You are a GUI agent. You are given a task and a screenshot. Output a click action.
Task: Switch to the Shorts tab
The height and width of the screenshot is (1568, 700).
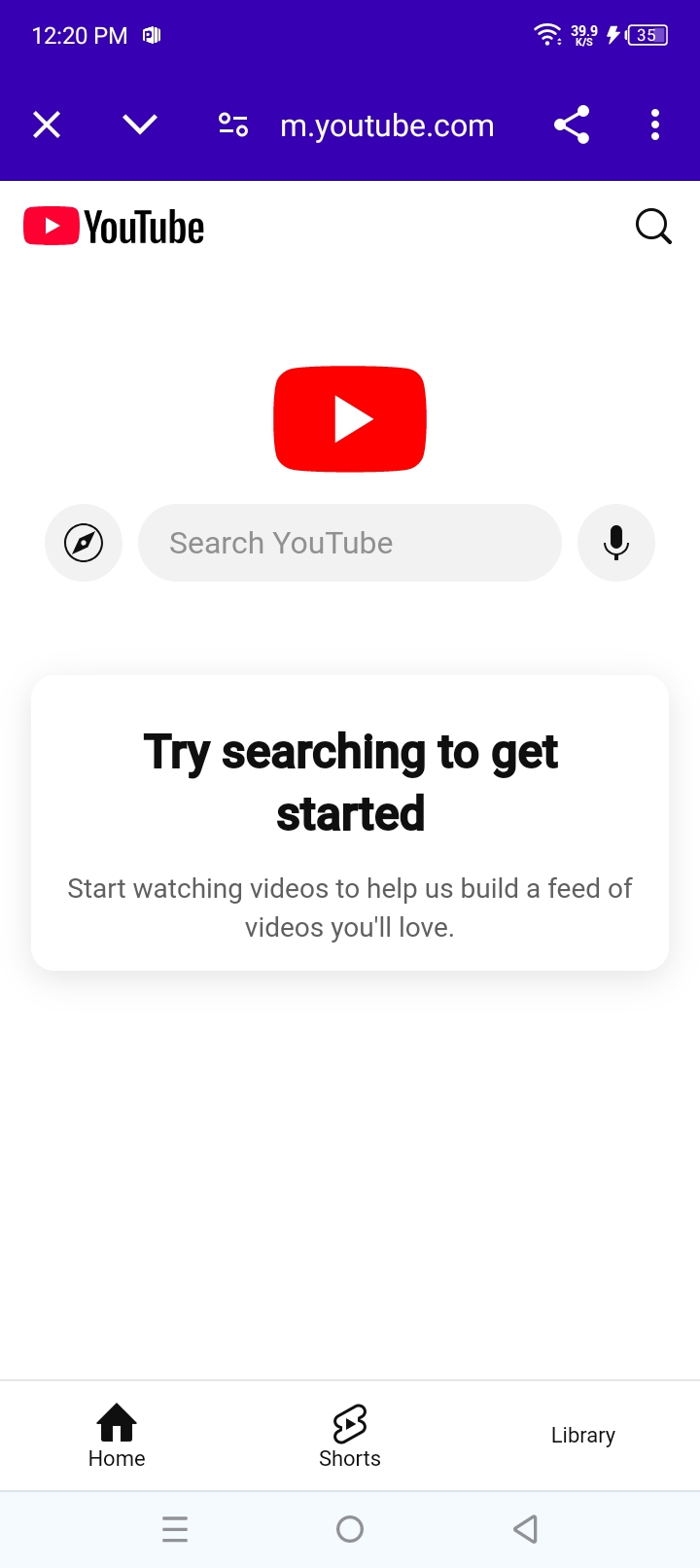350,1436
